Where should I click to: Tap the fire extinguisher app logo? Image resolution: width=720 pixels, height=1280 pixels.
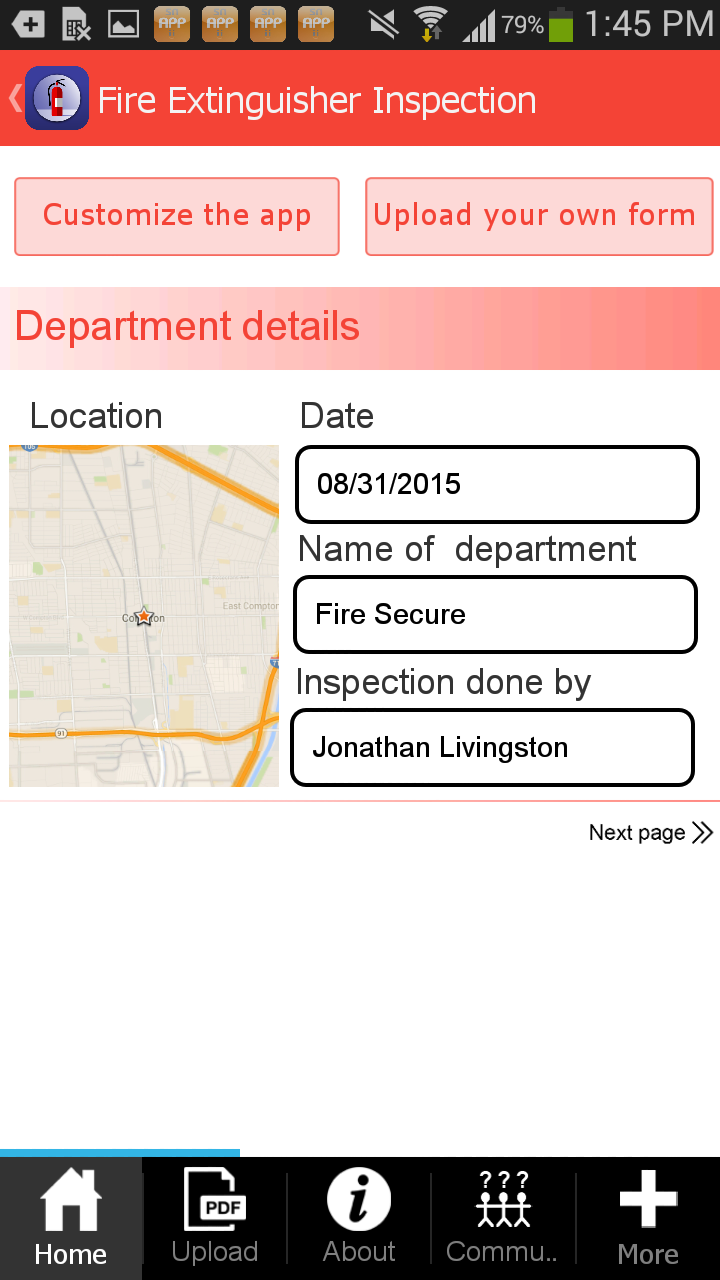point(57,98)
